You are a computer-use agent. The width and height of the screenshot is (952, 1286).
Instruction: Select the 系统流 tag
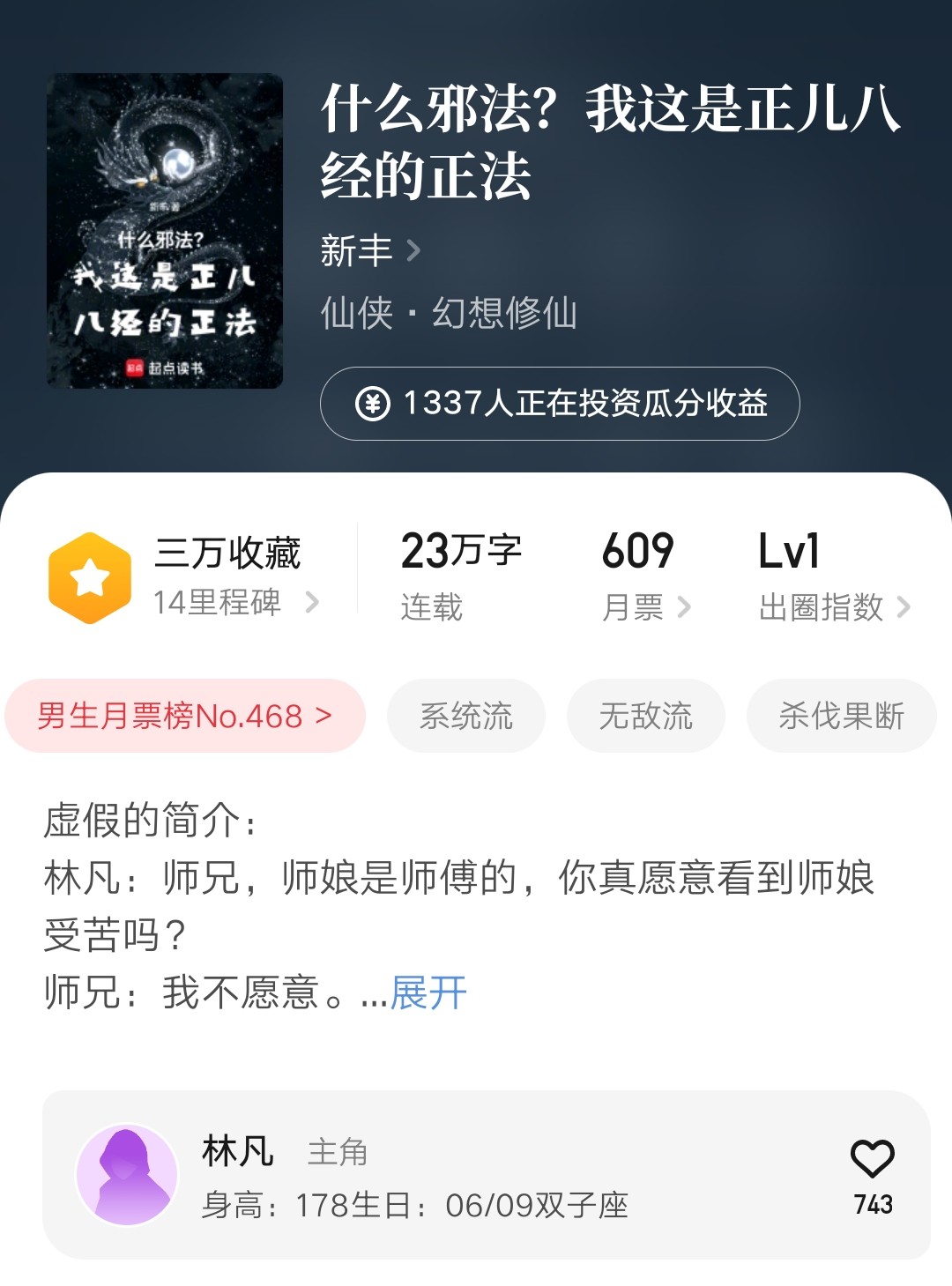coord(466,716)
